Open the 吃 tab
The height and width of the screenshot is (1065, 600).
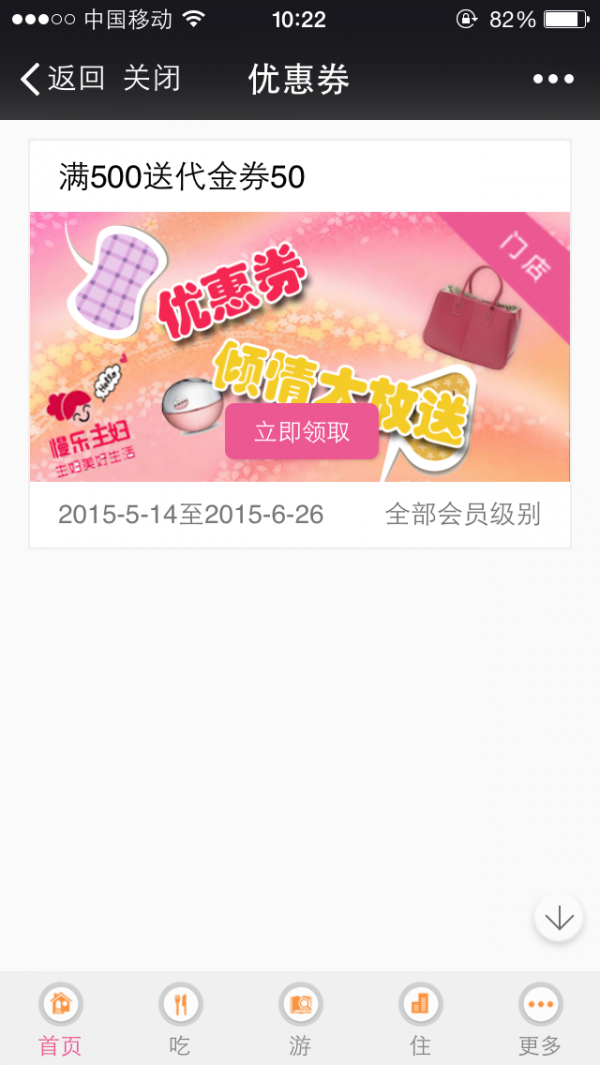click(x=180, y=1018)
